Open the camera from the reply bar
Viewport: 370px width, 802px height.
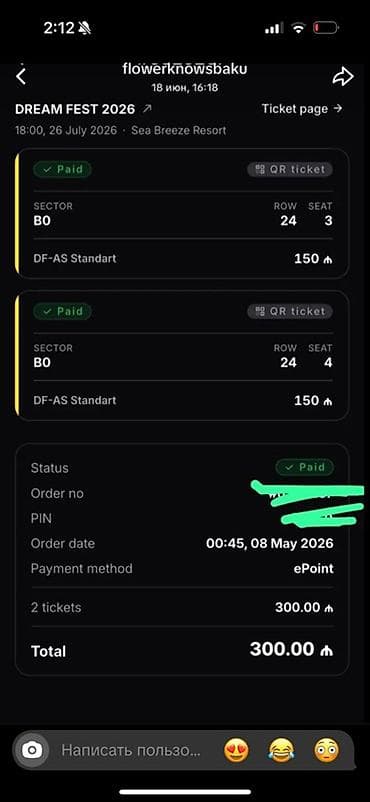click(x=33, y=751)
